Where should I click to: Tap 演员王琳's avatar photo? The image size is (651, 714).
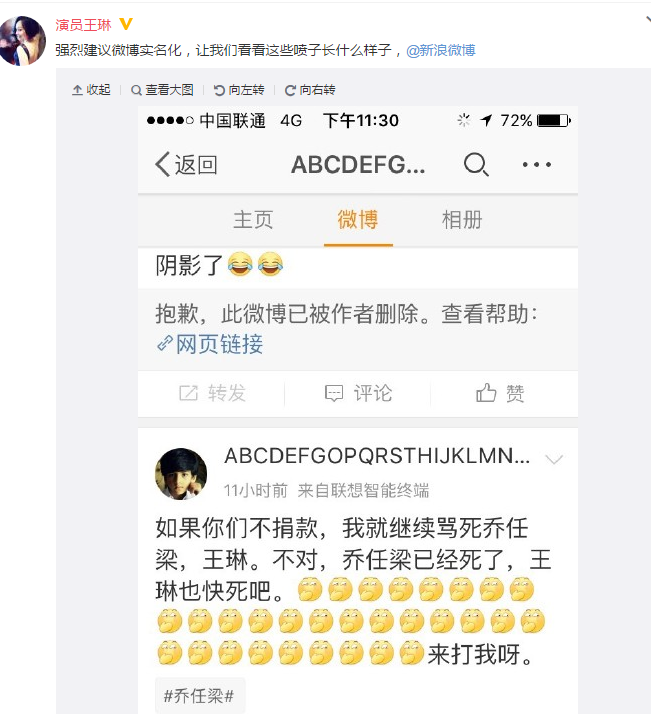(x=22, y=40)
